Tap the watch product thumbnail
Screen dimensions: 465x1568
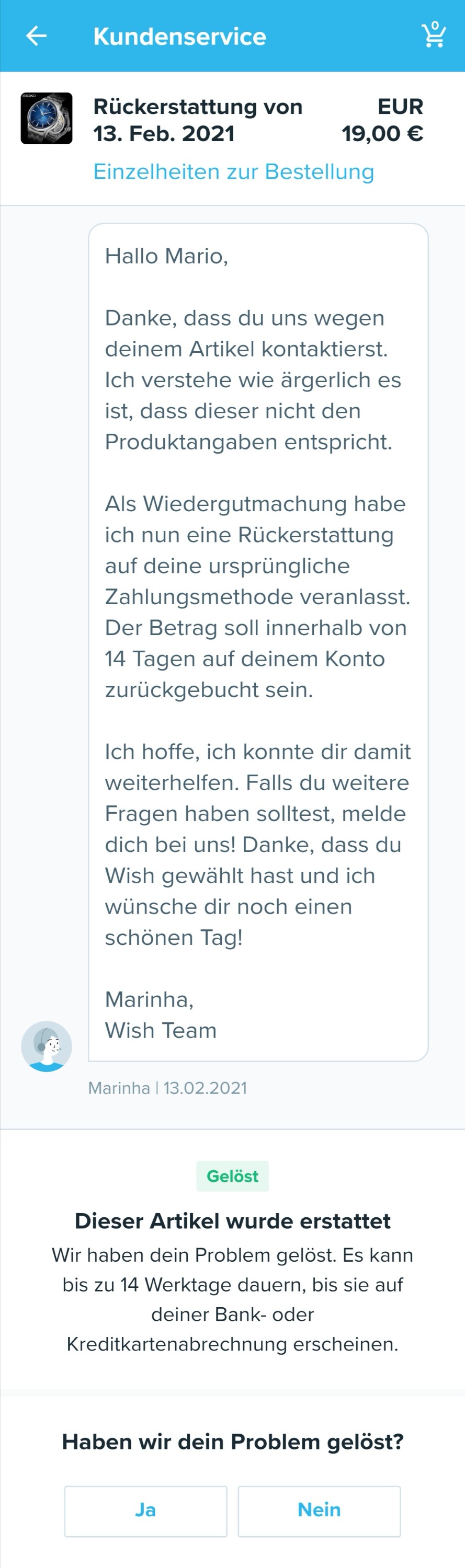(x=47, y=118)
